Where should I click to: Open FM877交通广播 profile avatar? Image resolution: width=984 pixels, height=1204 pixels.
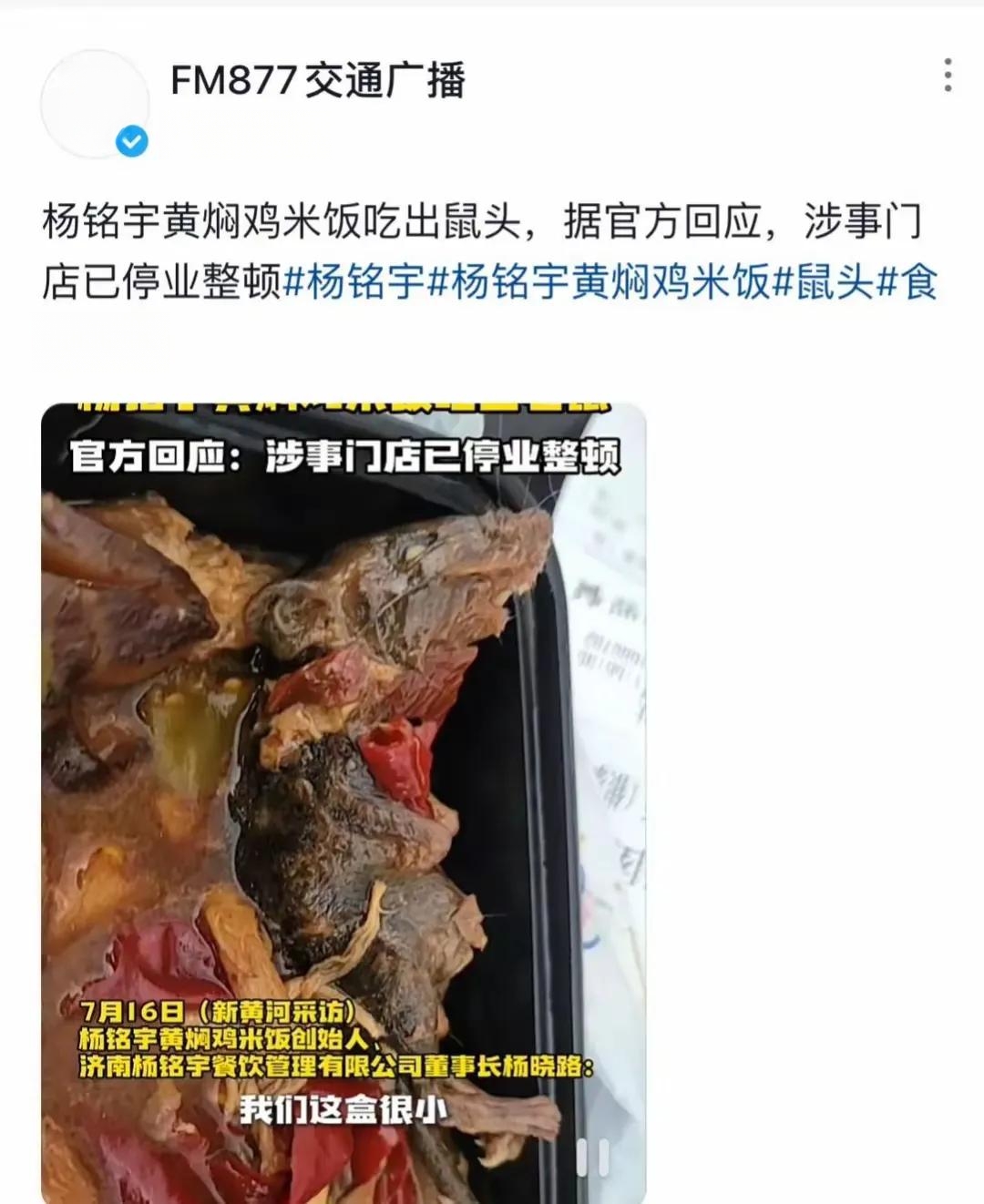pyautogui.click(x=95, y=104)
